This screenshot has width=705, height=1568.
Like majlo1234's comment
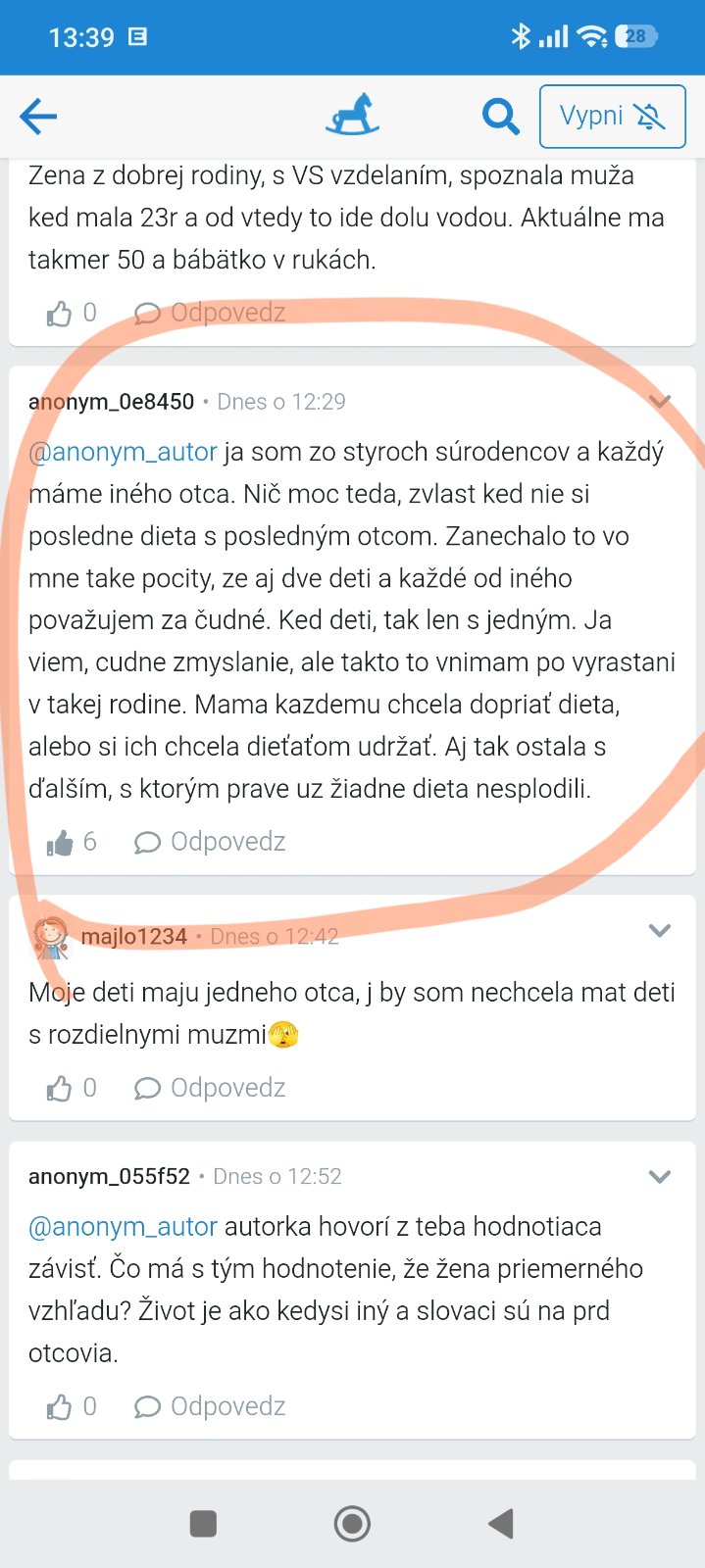pyautogui.click(x=61, y=1089)
